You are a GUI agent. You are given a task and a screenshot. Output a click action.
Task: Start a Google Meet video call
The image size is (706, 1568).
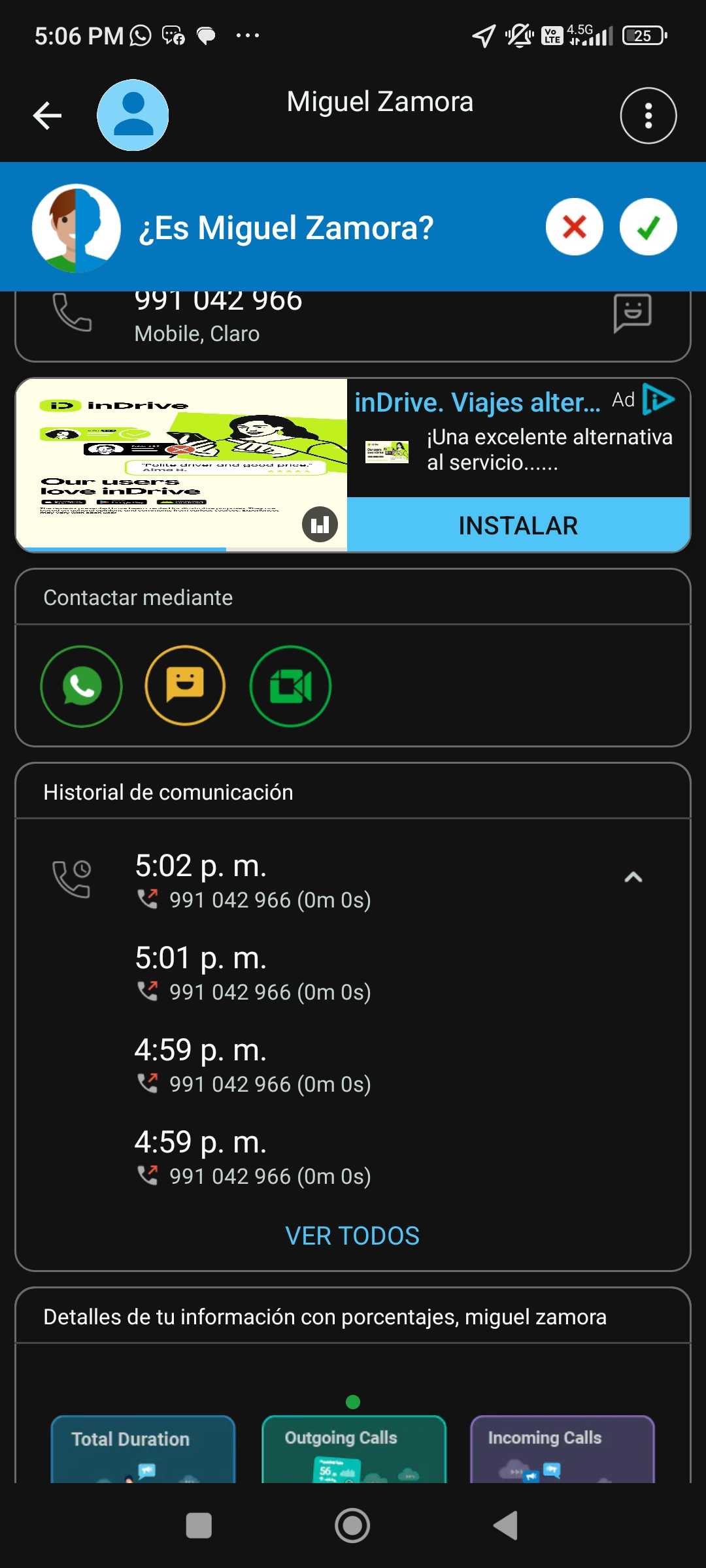pyautogui.click(x=290, y=686)
